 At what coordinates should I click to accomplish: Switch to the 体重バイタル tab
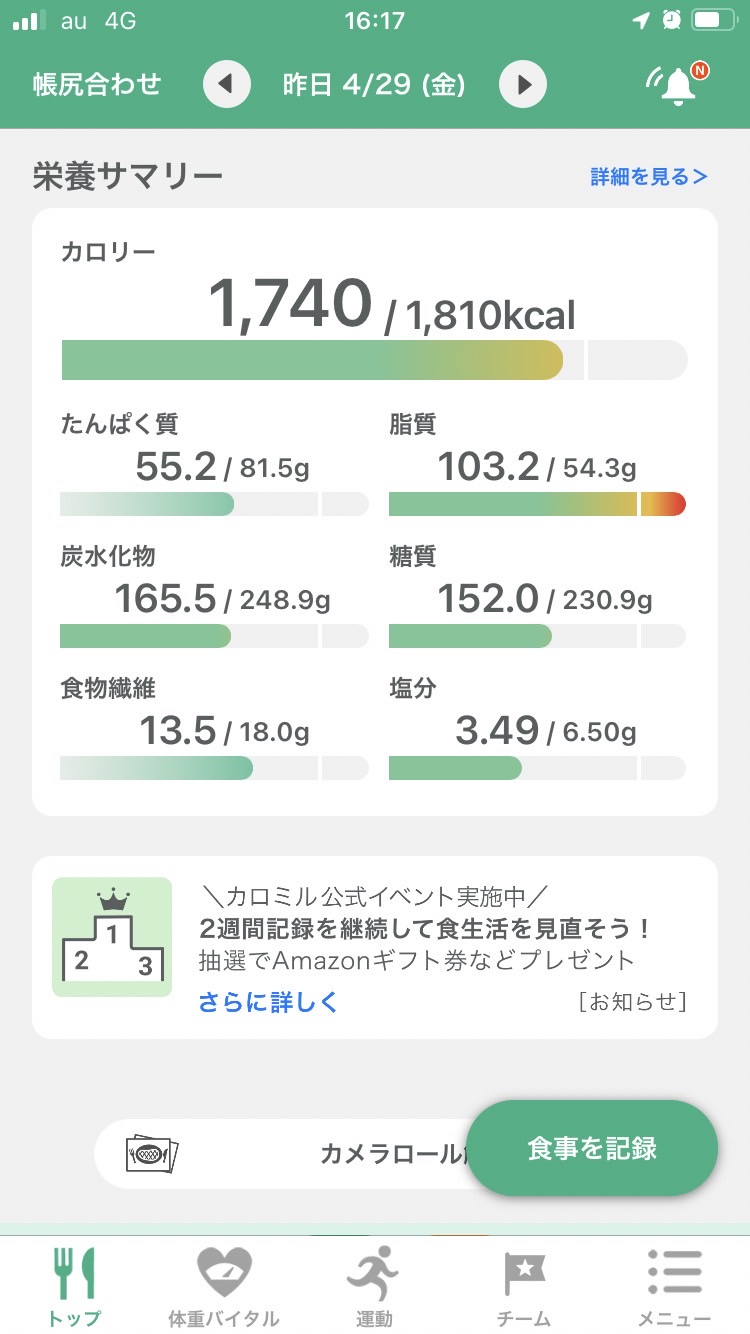point(224,1286)
